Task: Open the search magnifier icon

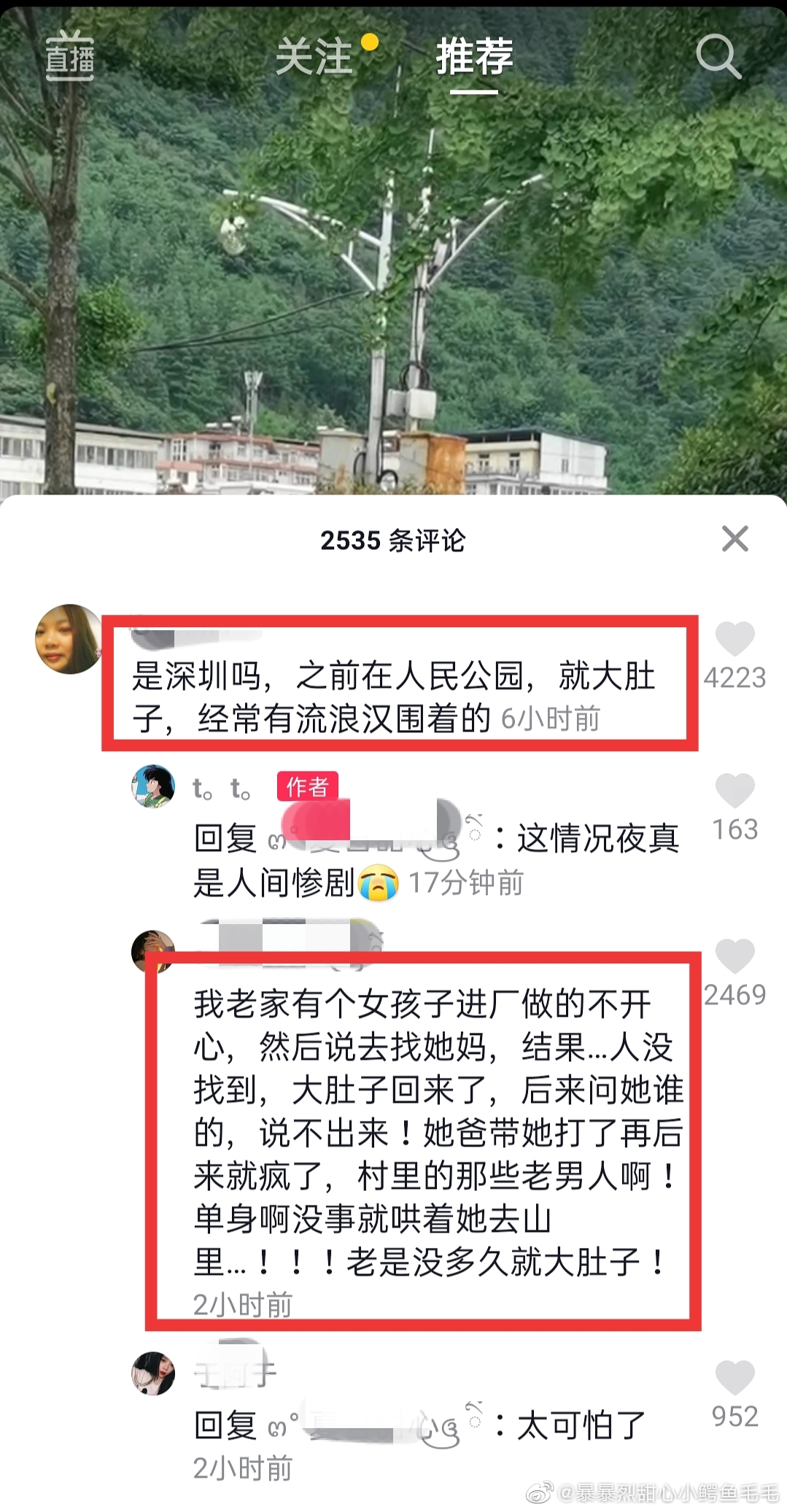Action: (718, 56)
